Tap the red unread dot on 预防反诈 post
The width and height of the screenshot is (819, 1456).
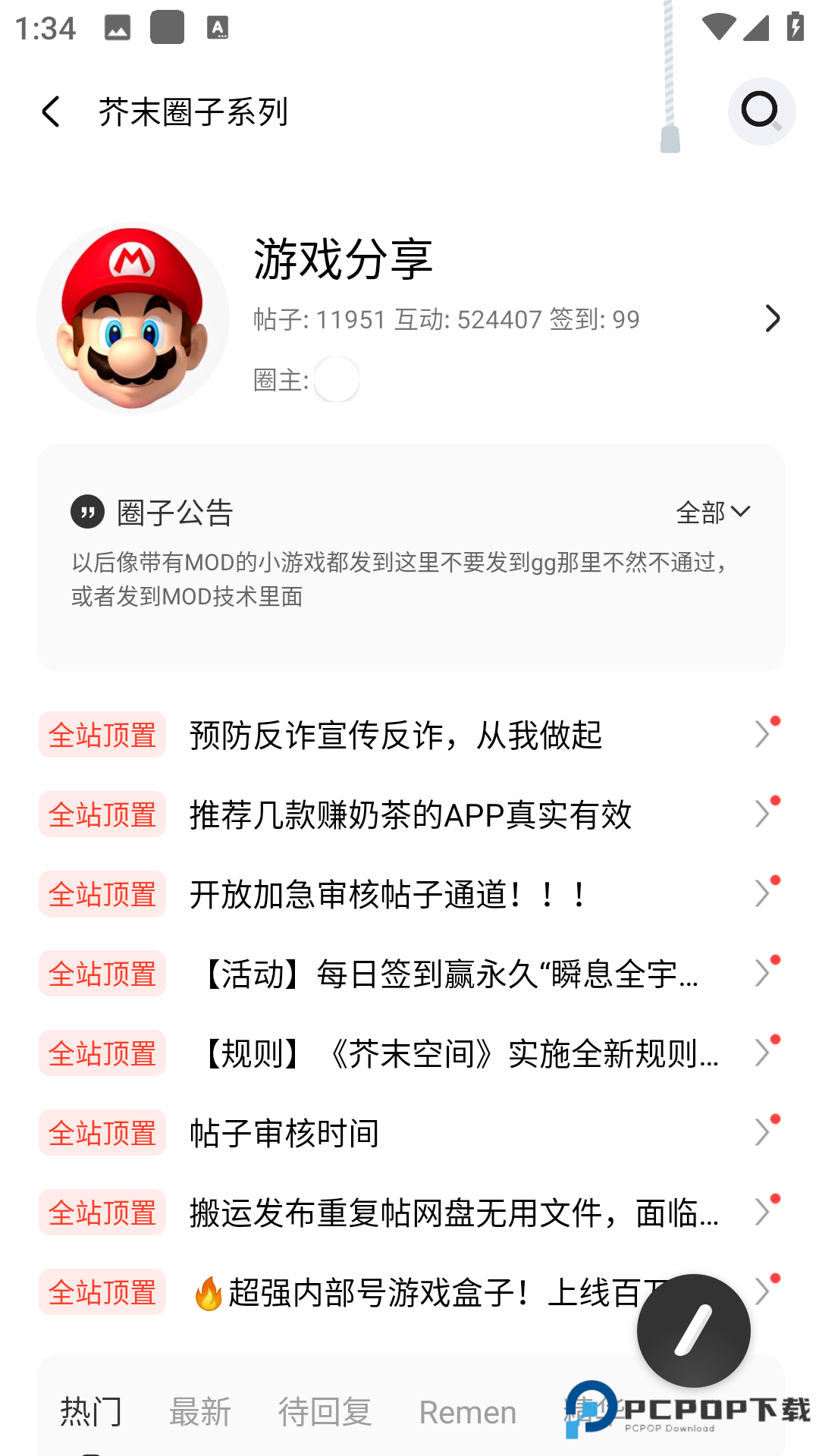pyautogui.click(x=774, y=721)
